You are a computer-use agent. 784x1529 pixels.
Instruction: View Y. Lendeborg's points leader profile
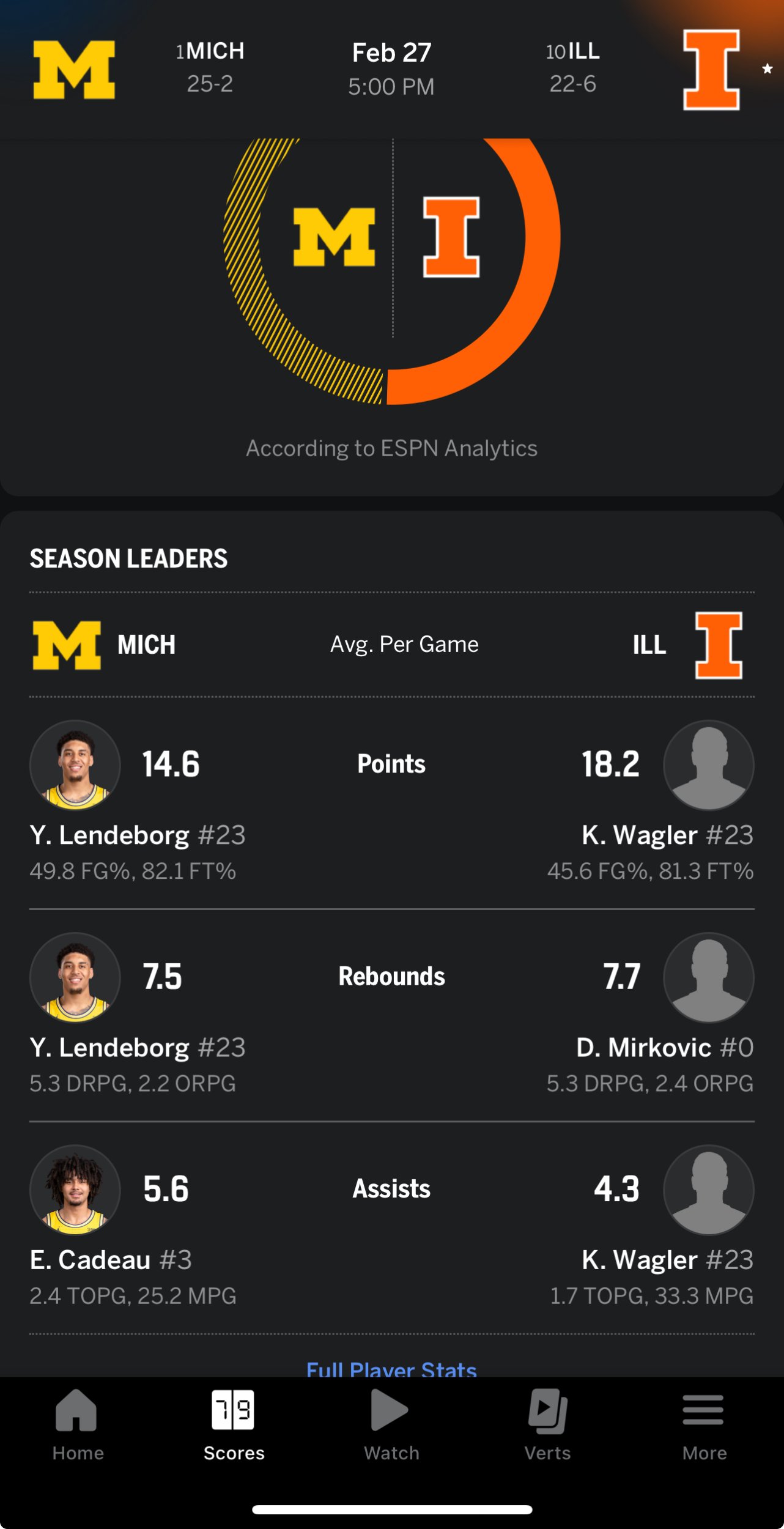point(75,765)
